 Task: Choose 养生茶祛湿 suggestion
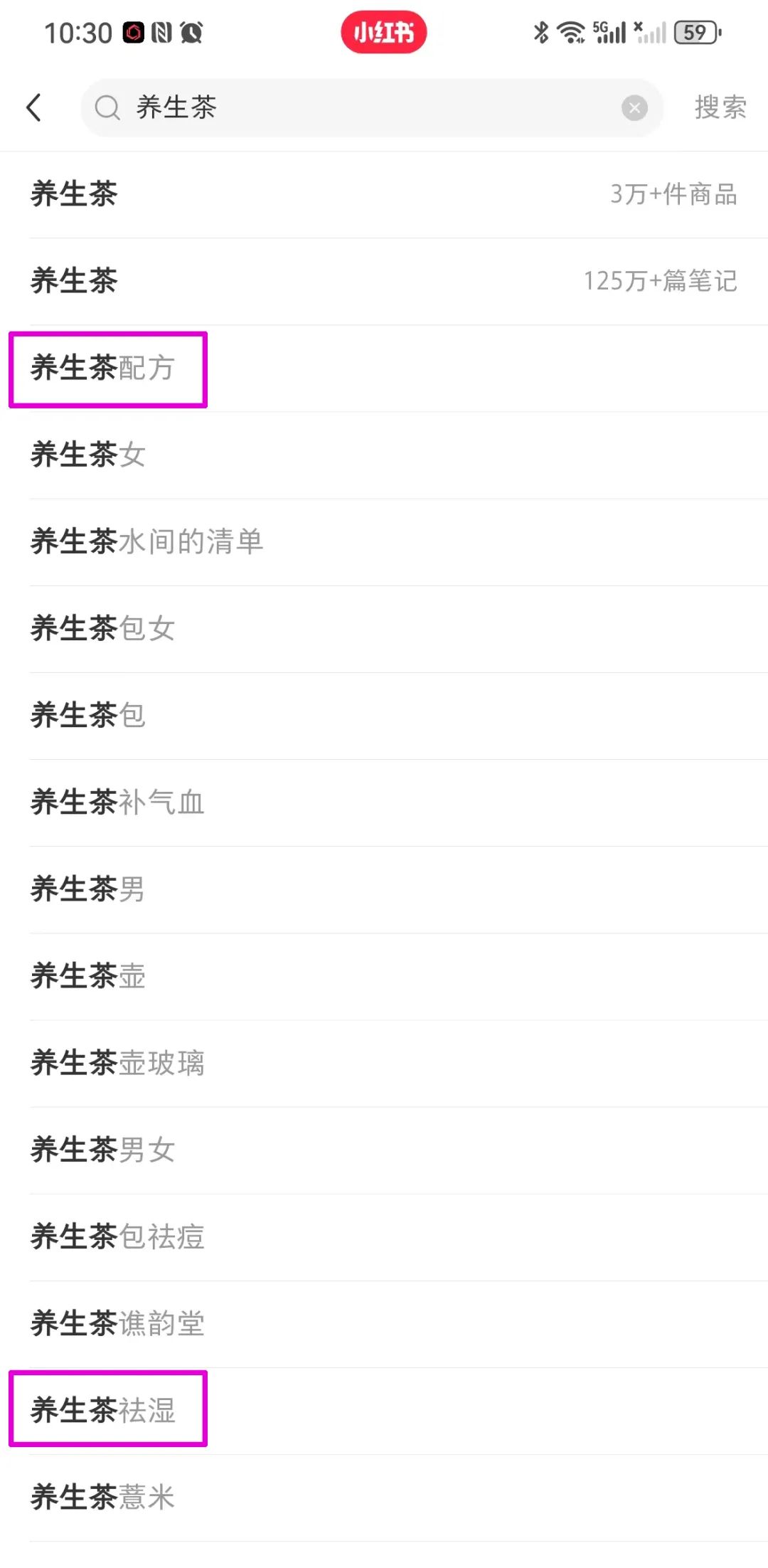[104, 1410]
